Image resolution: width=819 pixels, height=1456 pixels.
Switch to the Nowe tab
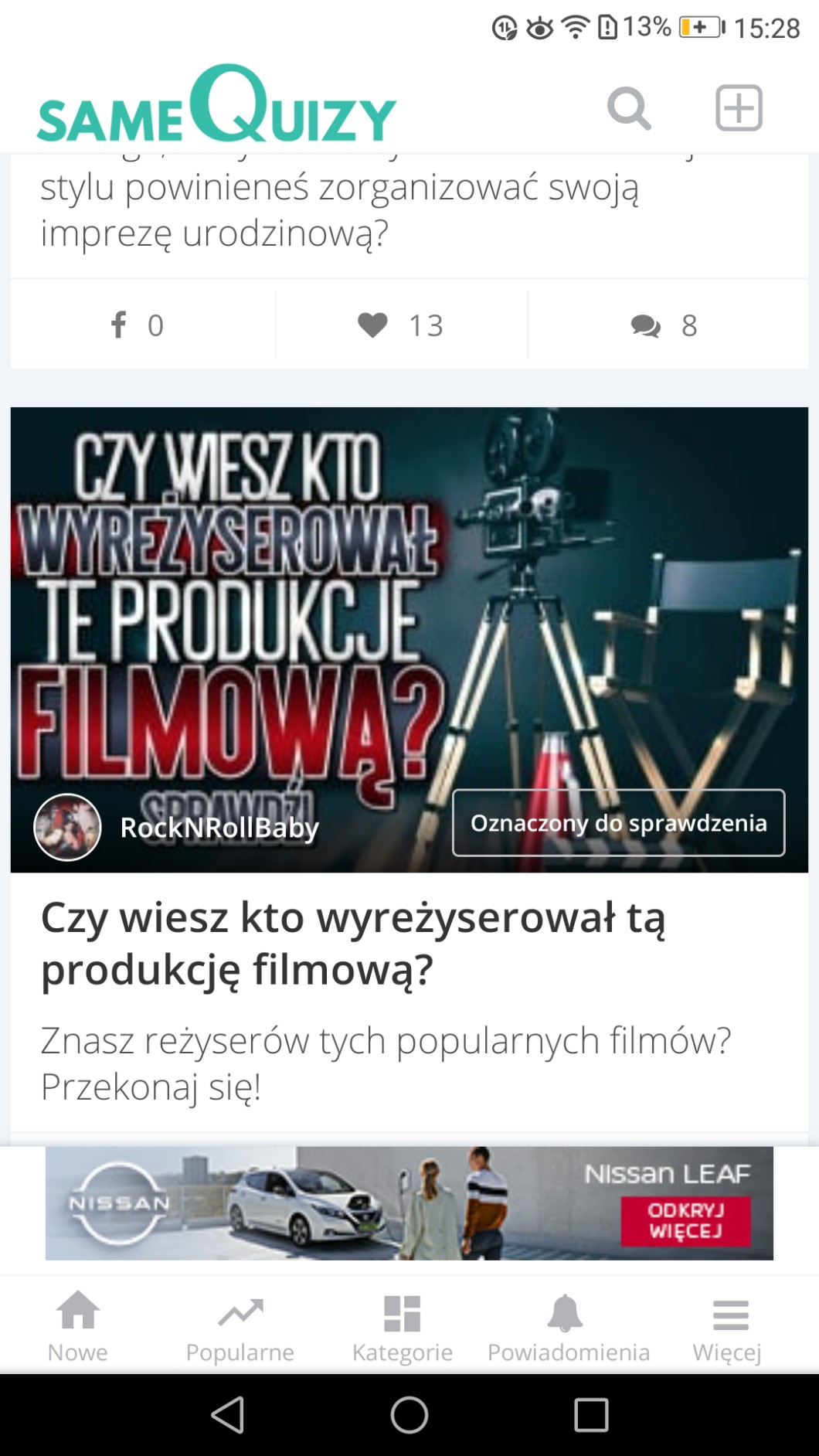(78, 1327)
